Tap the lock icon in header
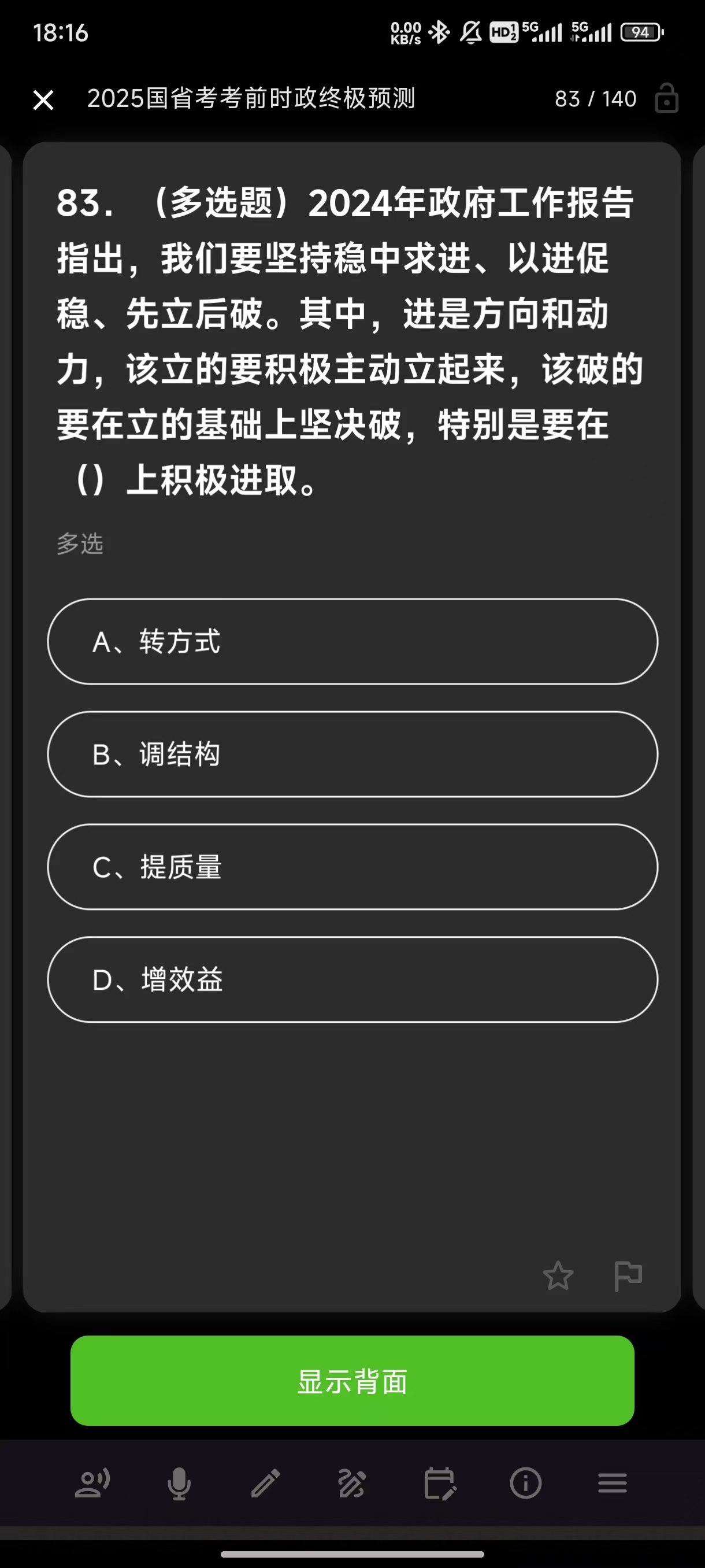Viewport: 705px width, 1568px height. click(x=666, y=99)
